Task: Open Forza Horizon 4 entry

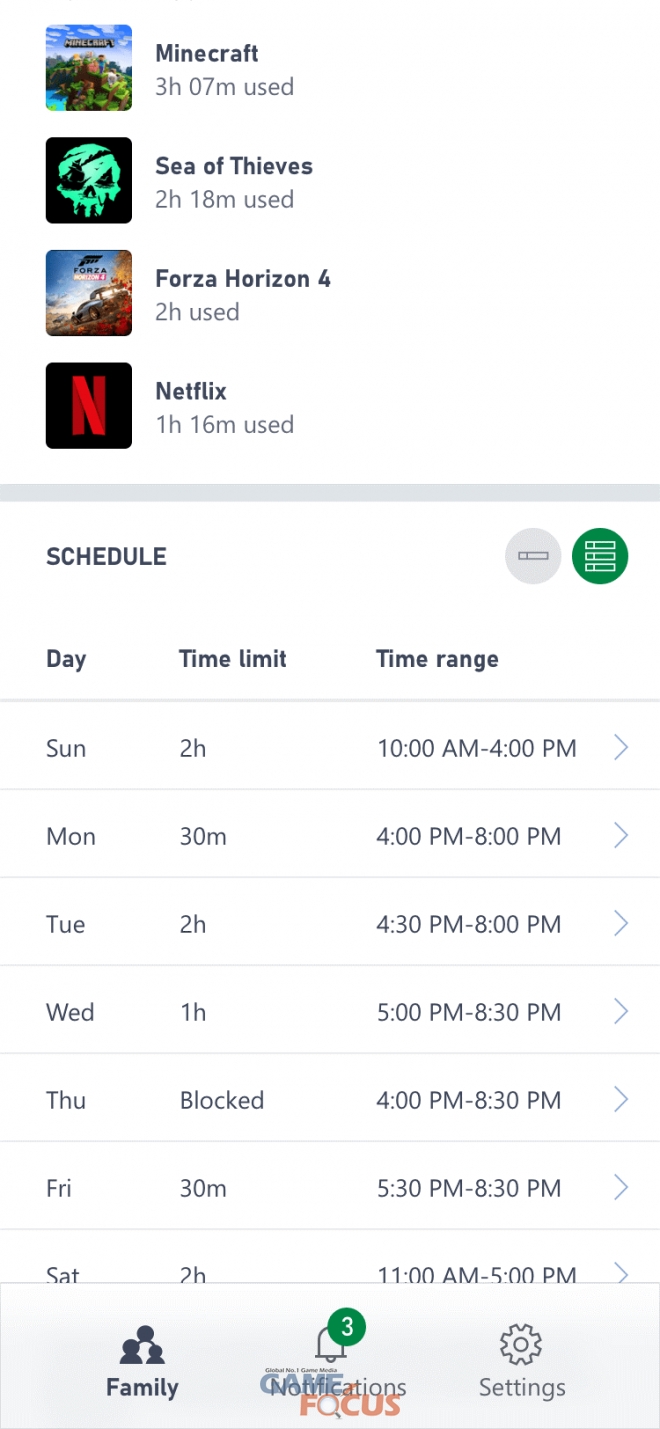Action: [240, 294]
